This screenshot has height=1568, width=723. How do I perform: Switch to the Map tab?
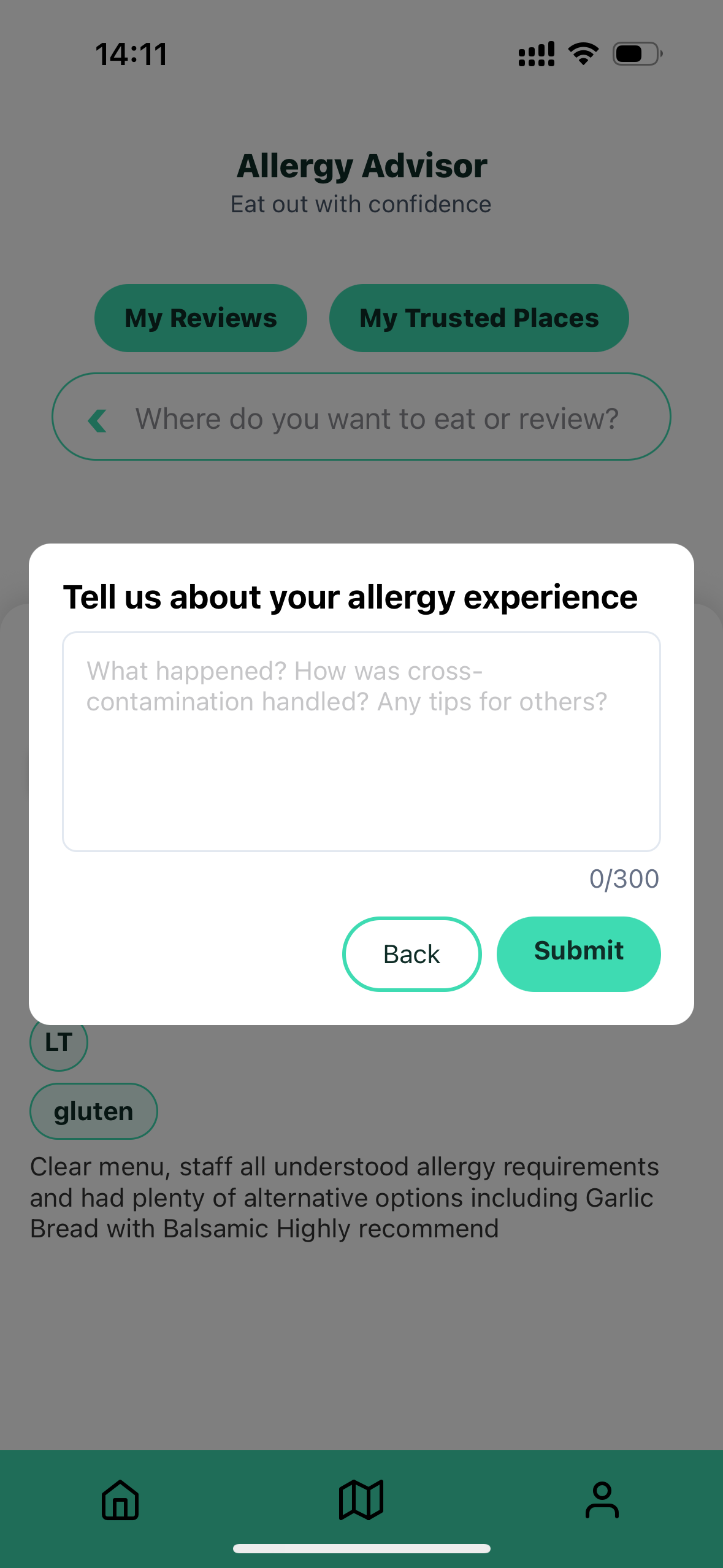361,1500
